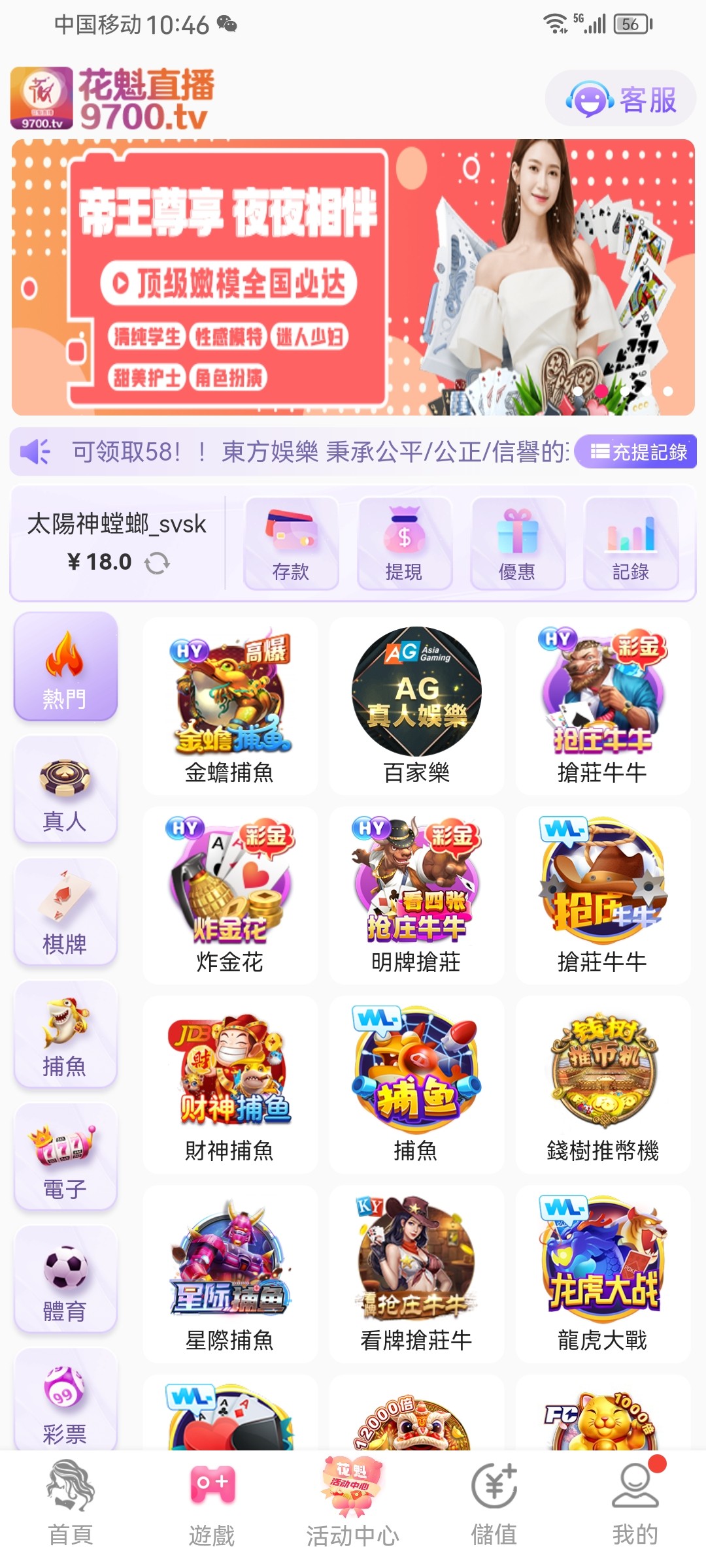Launch the 金蟾捕魚 game

[230, 707]
